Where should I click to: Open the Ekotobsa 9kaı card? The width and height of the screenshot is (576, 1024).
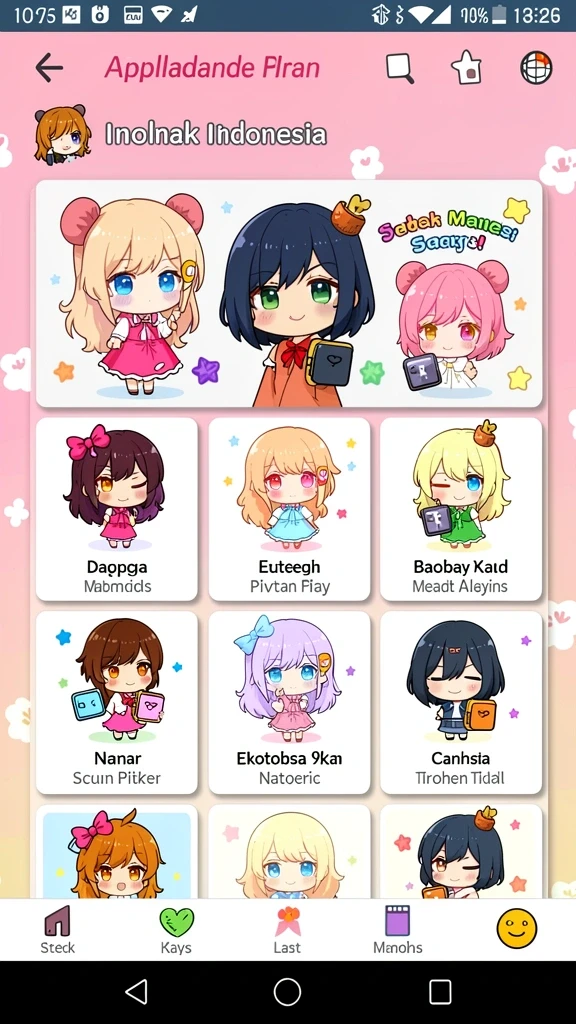click(289, 703)
